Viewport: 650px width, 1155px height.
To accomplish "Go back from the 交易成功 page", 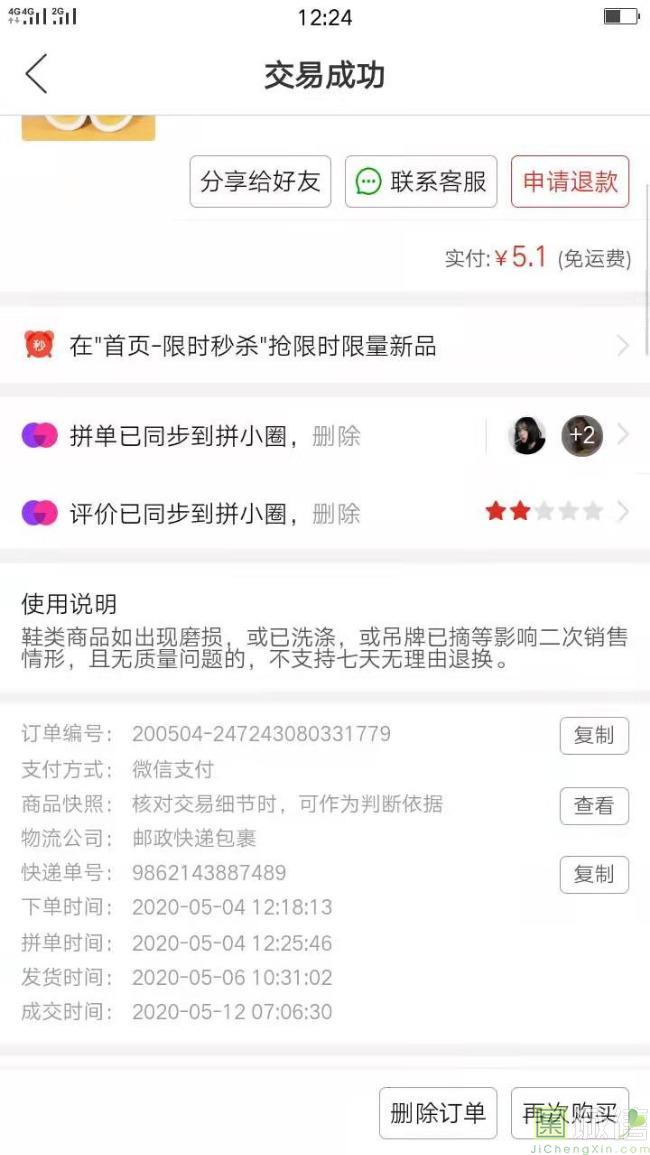I will [x=36, y=75].
